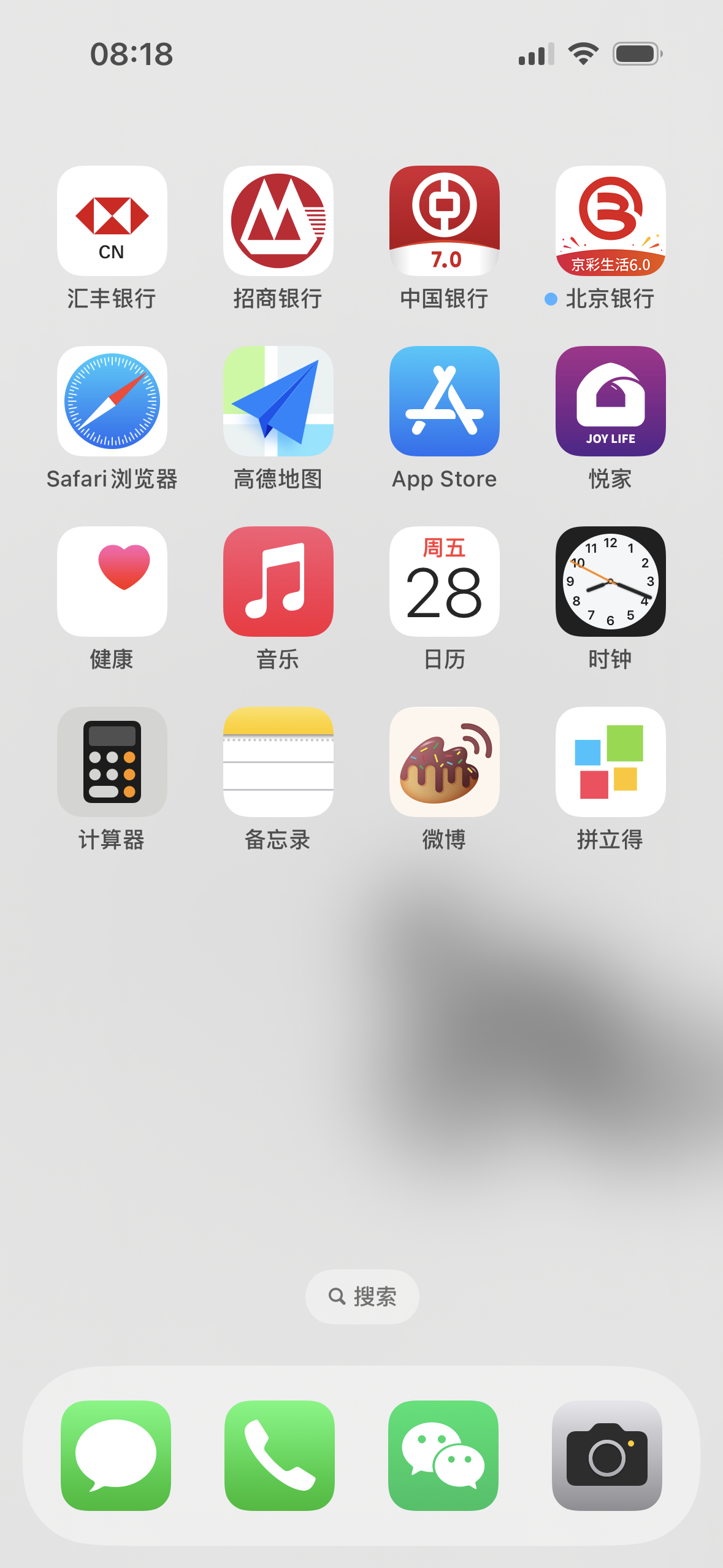The image size is (723, 1568).
Task: Launch the 微博 Weibo app
Action: 445,762
